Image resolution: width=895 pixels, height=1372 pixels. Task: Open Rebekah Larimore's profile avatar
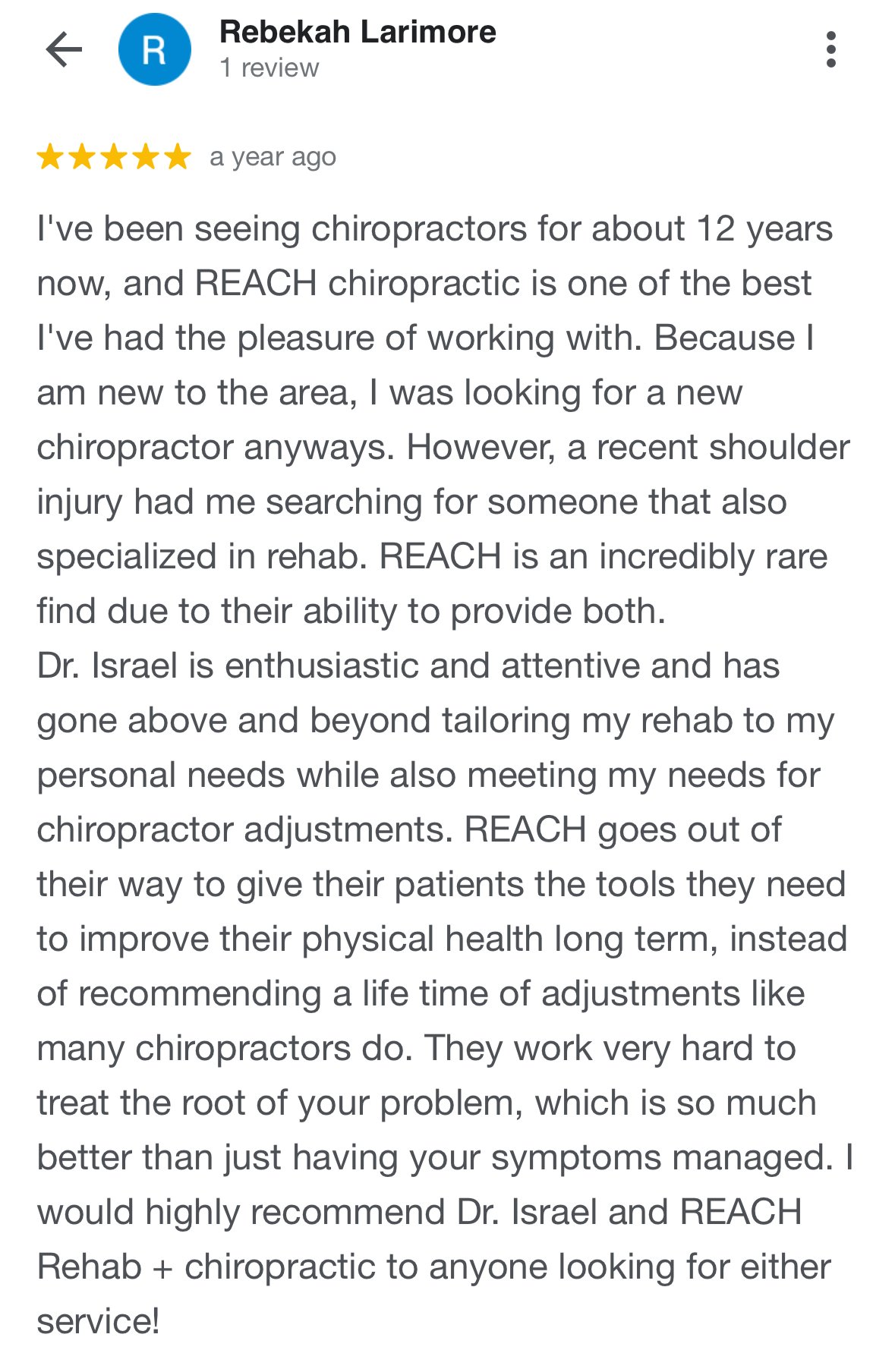point(155,50)
